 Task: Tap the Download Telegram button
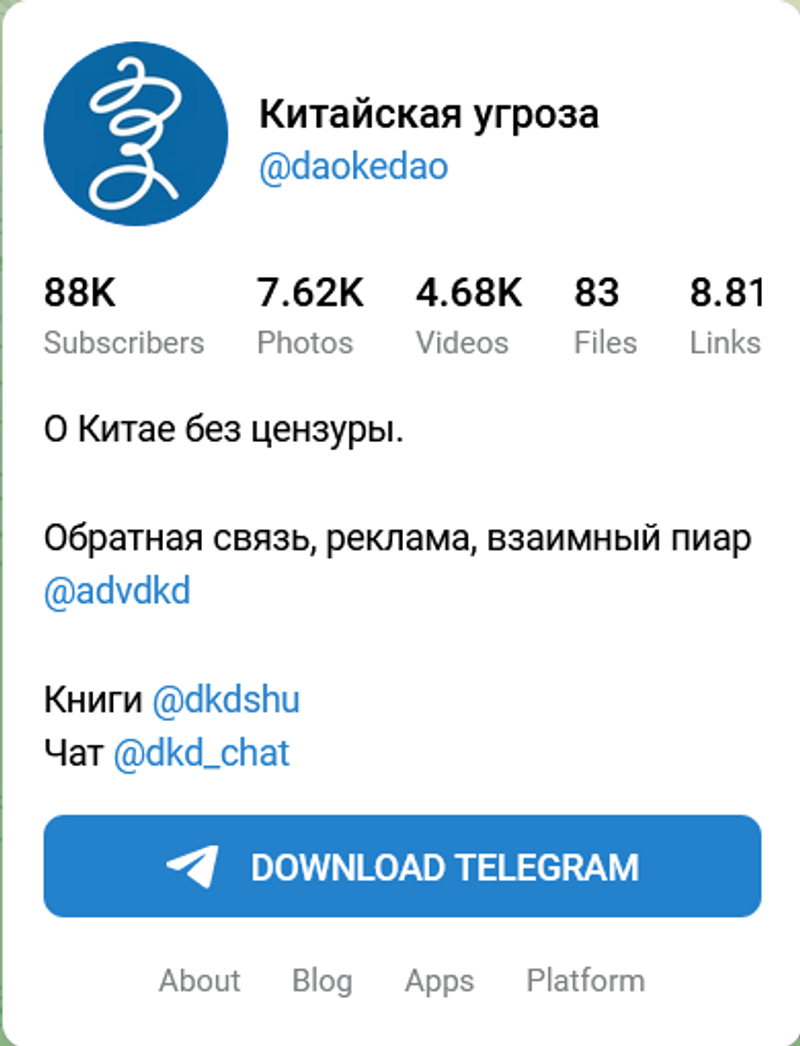(402, 866)
